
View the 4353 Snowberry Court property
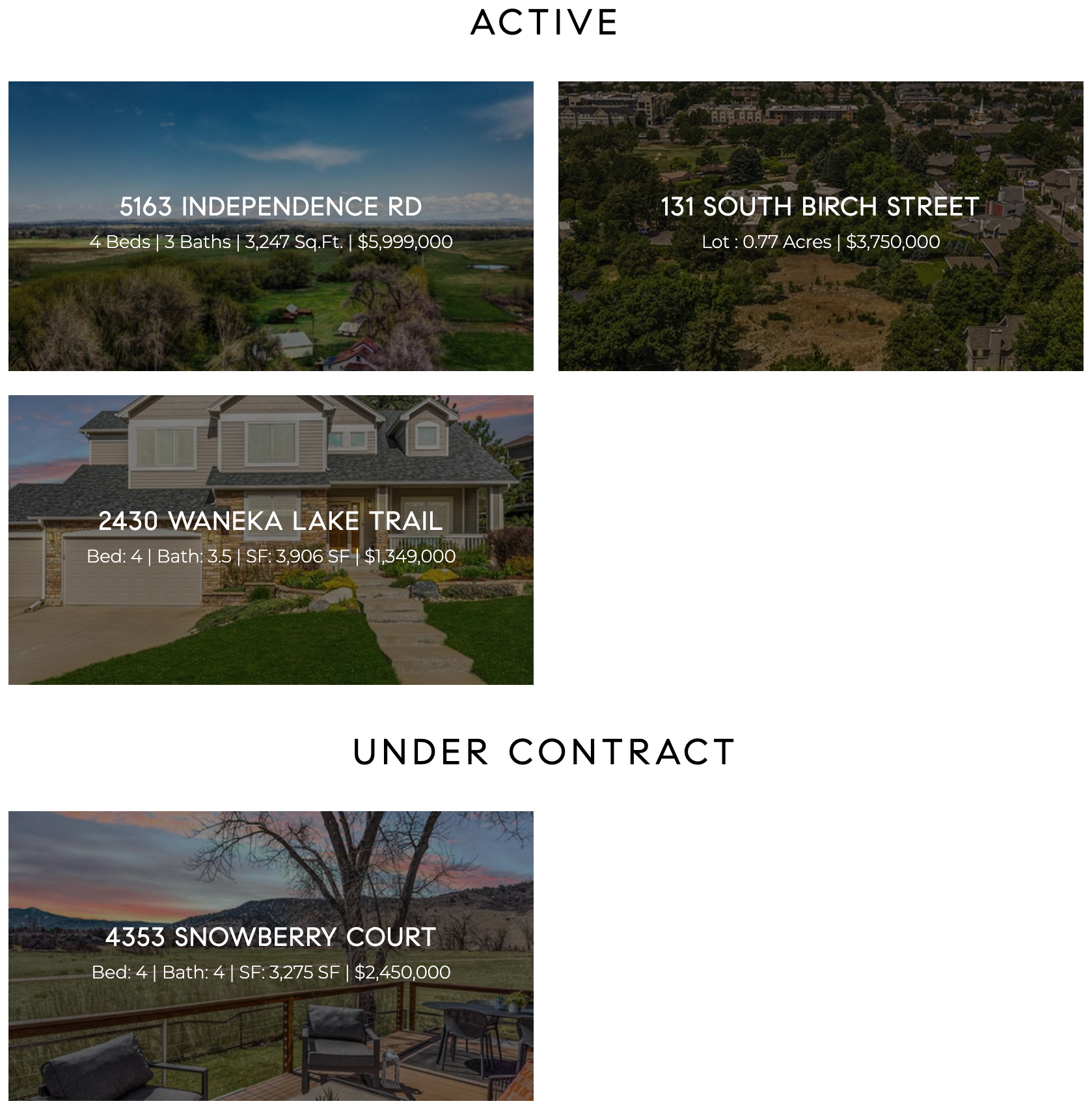[x=271, y=937]
